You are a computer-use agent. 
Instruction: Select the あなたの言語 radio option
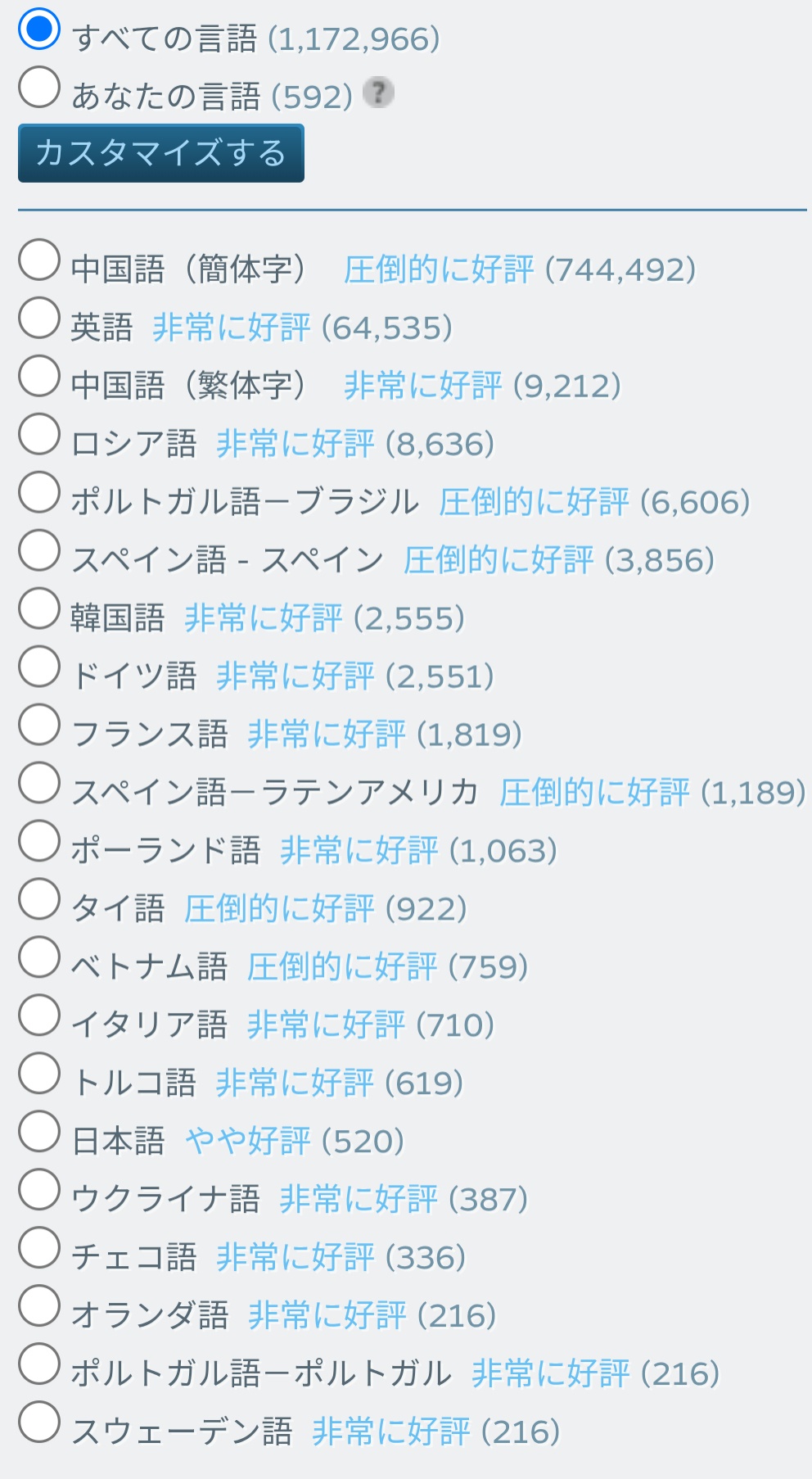(x=39, y=88)
